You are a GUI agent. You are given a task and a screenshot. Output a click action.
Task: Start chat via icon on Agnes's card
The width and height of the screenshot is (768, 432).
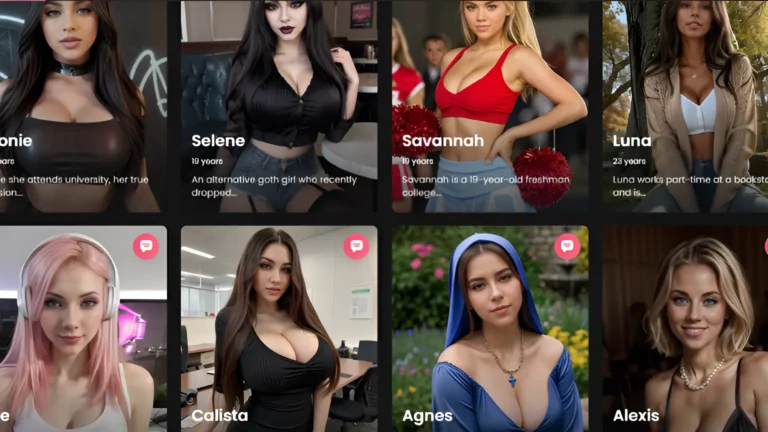point(567,246)
